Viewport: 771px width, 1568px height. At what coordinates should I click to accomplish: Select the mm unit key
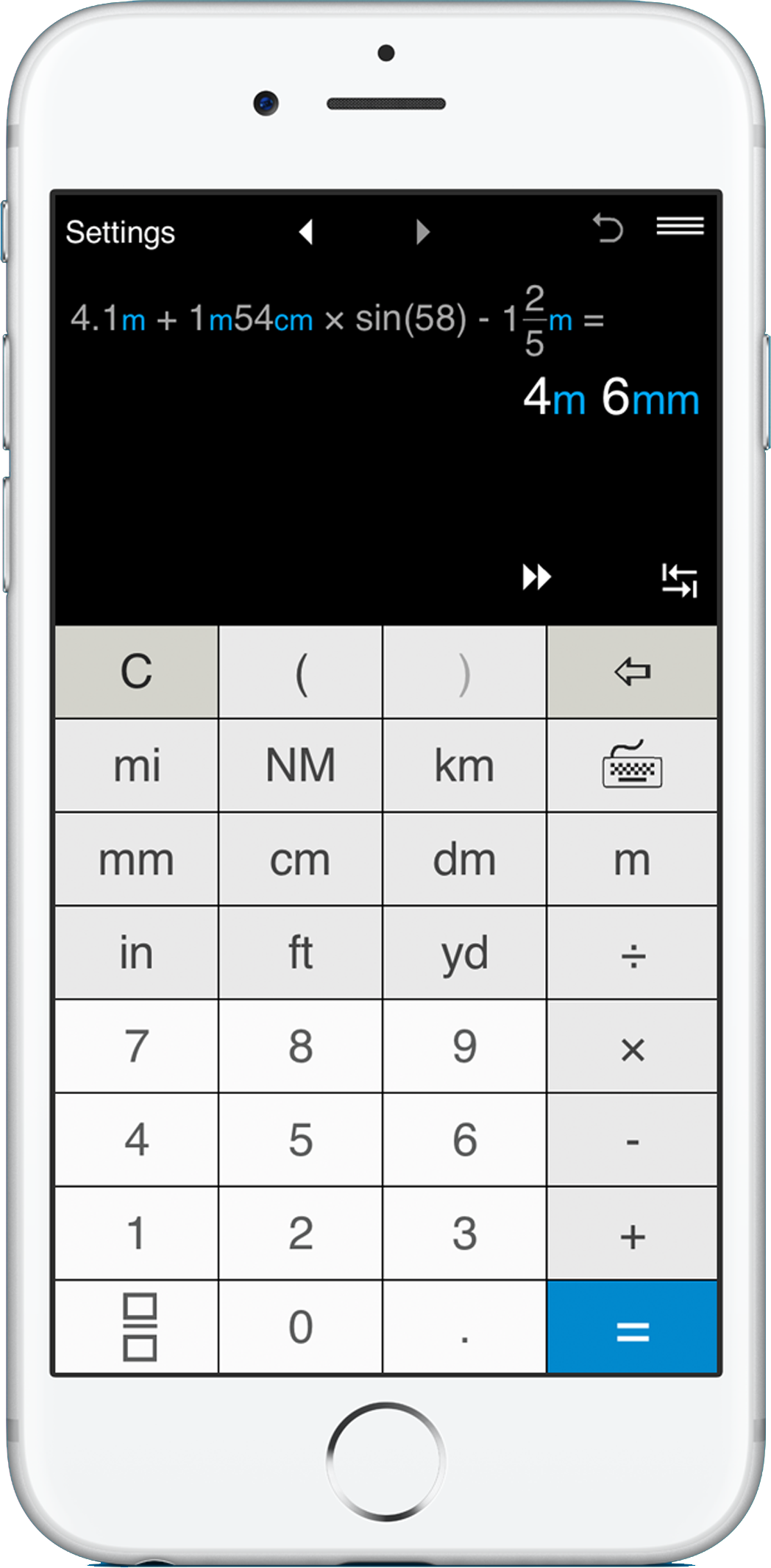click(x=136, y=859)
